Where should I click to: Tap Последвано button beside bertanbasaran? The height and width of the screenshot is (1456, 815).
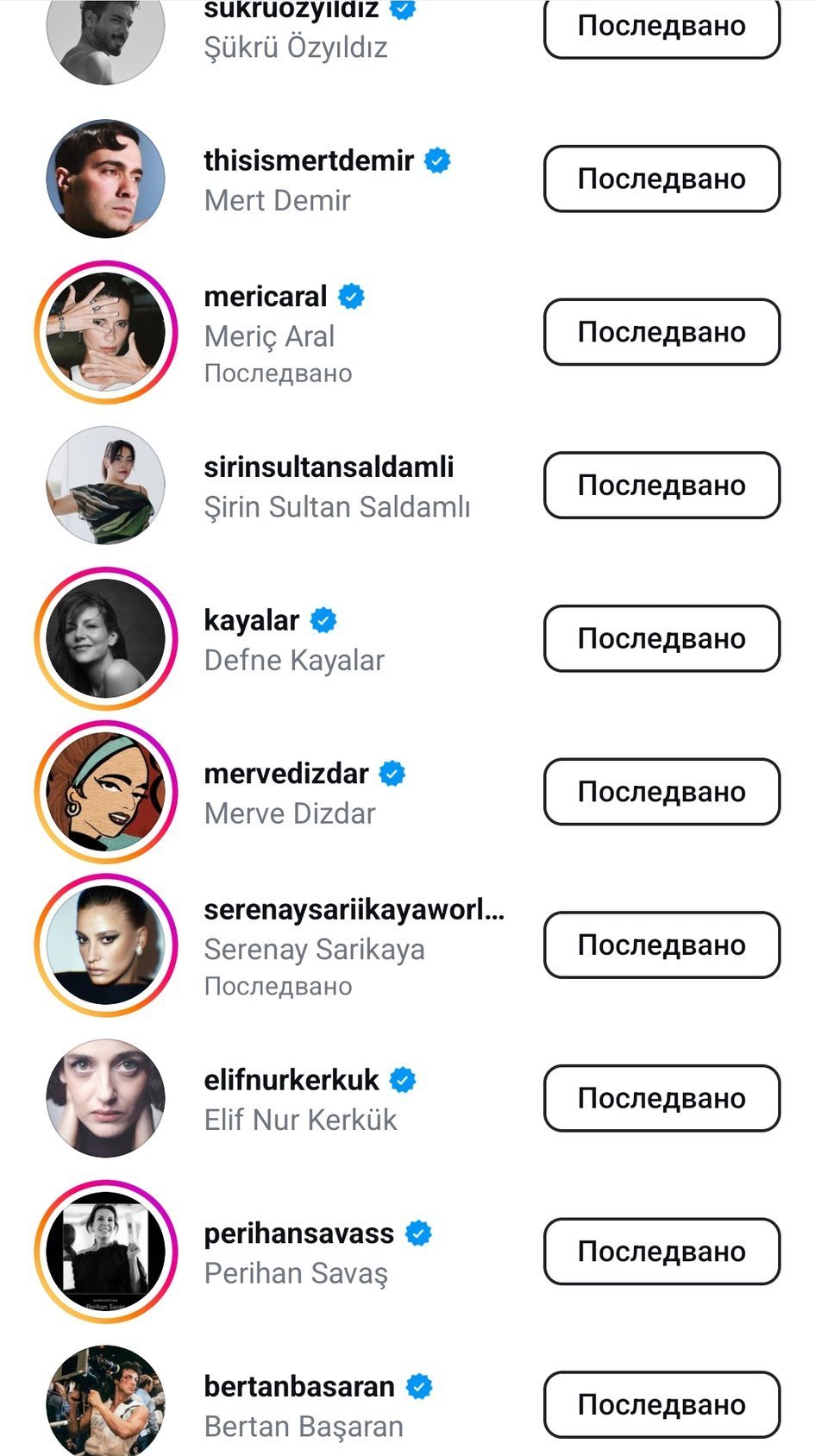point(661,1404)
